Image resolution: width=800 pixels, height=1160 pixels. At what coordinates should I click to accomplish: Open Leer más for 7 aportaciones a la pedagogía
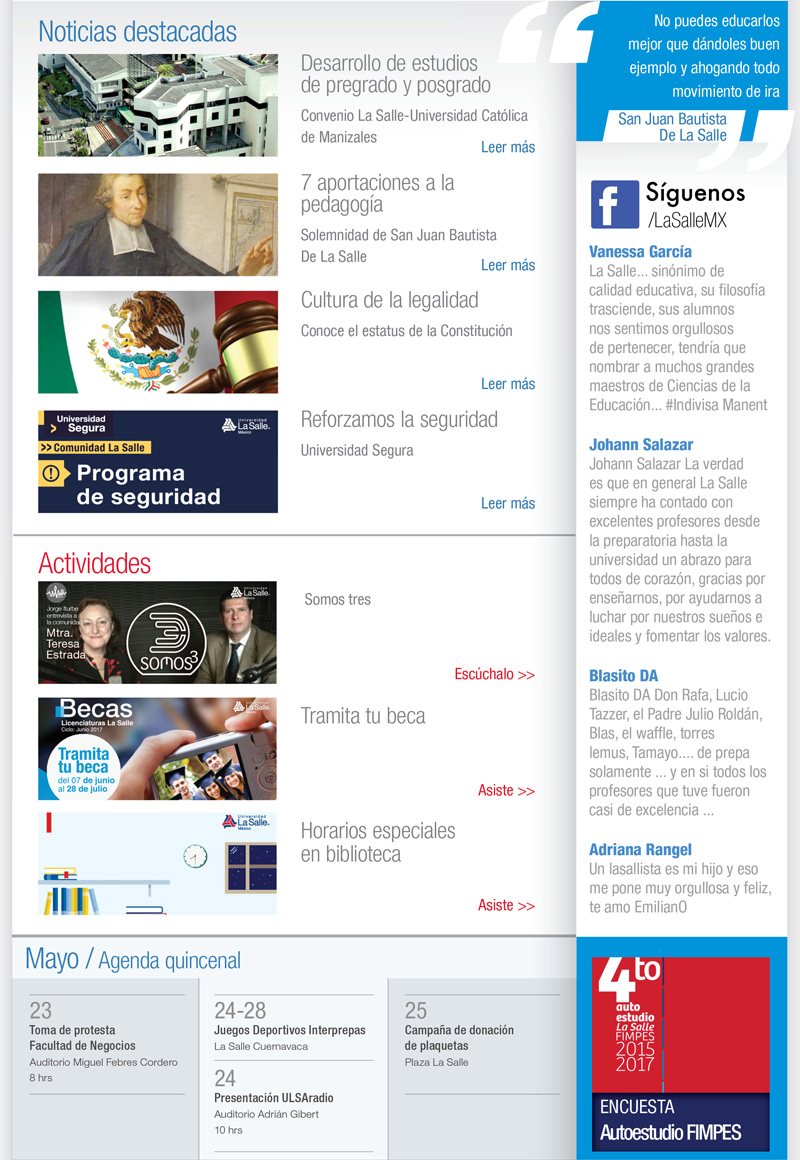coord(508,265)
